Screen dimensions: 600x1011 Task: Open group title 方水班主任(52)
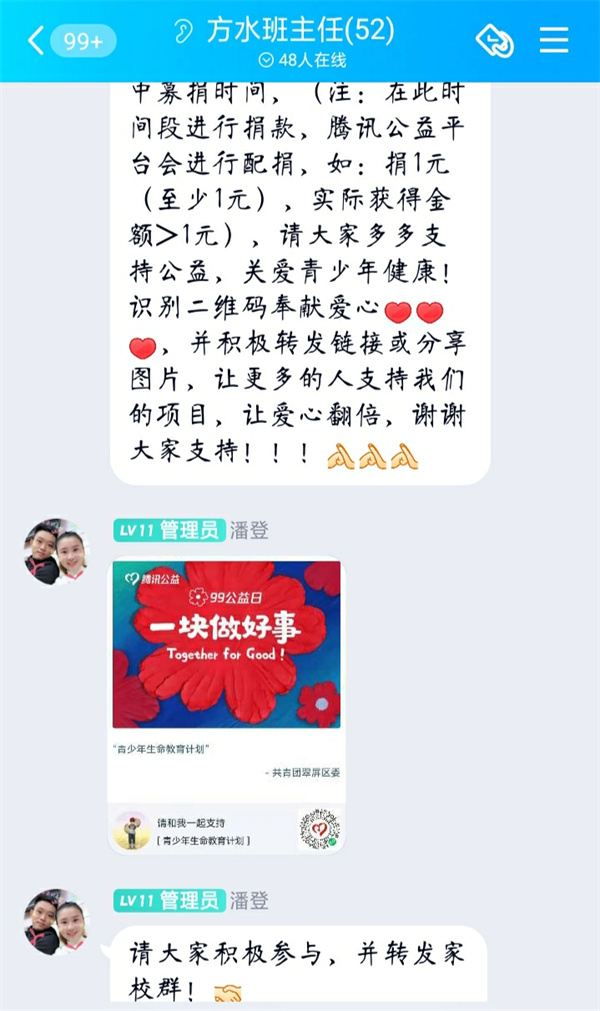pyautogui.click(x=300, y=30)
